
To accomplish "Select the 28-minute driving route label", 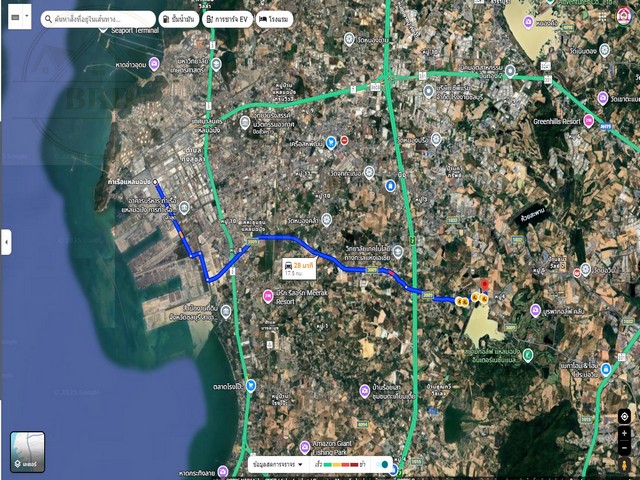I will pyautogui.click(x=298, y=268).
